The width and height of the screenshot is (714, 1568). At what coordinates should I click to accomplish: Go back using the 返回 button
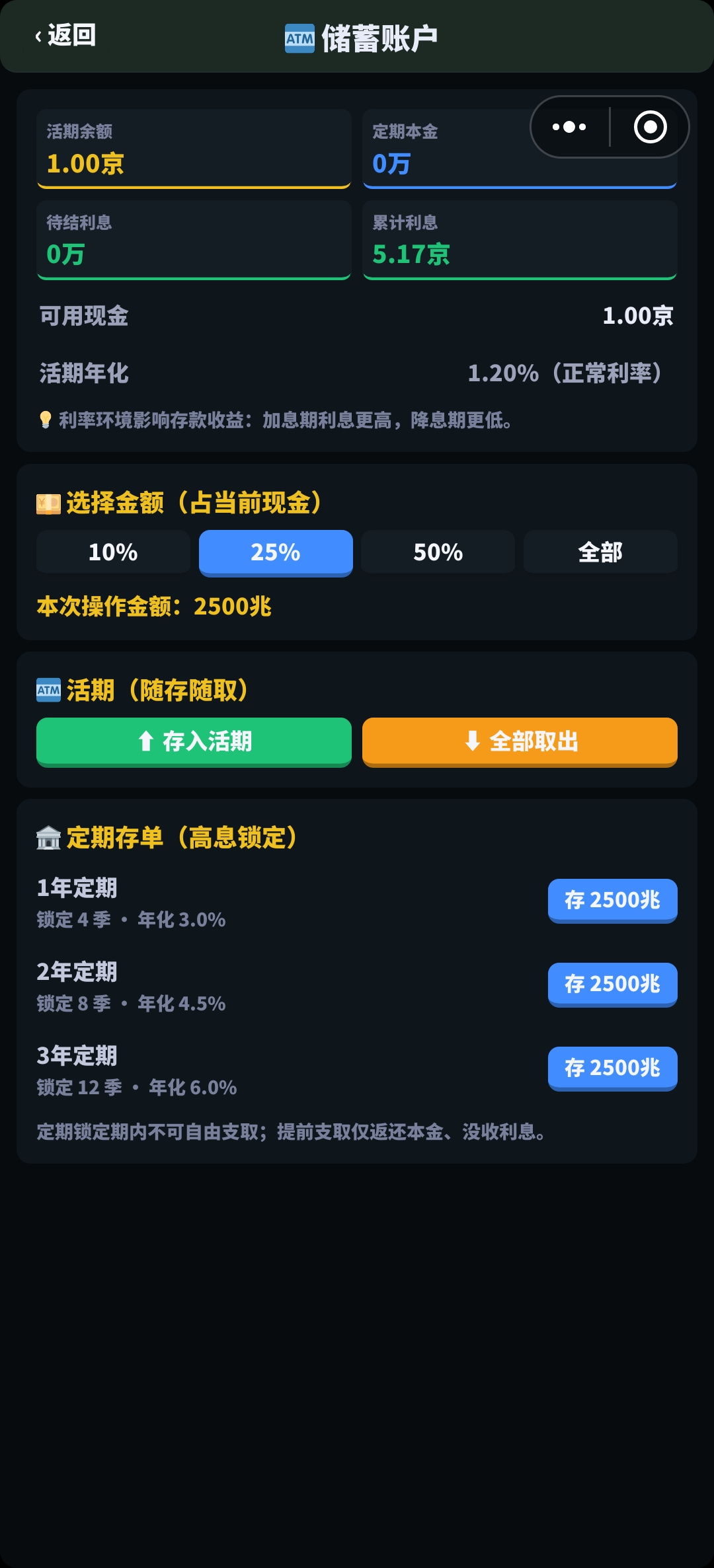(65, 35)
